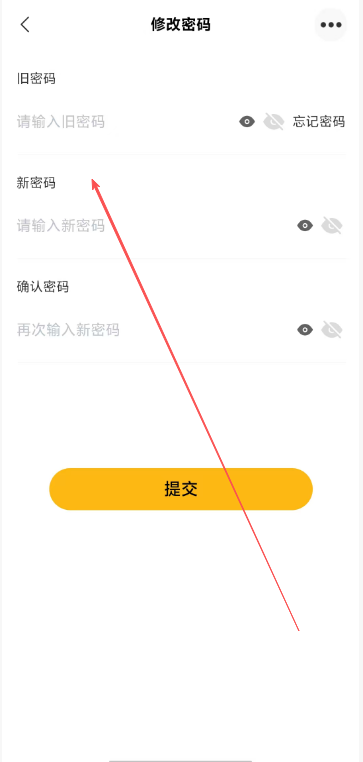Open the 忘记密码 link
The width and height of the screenshot is (363, 762).
coord(319,121)
